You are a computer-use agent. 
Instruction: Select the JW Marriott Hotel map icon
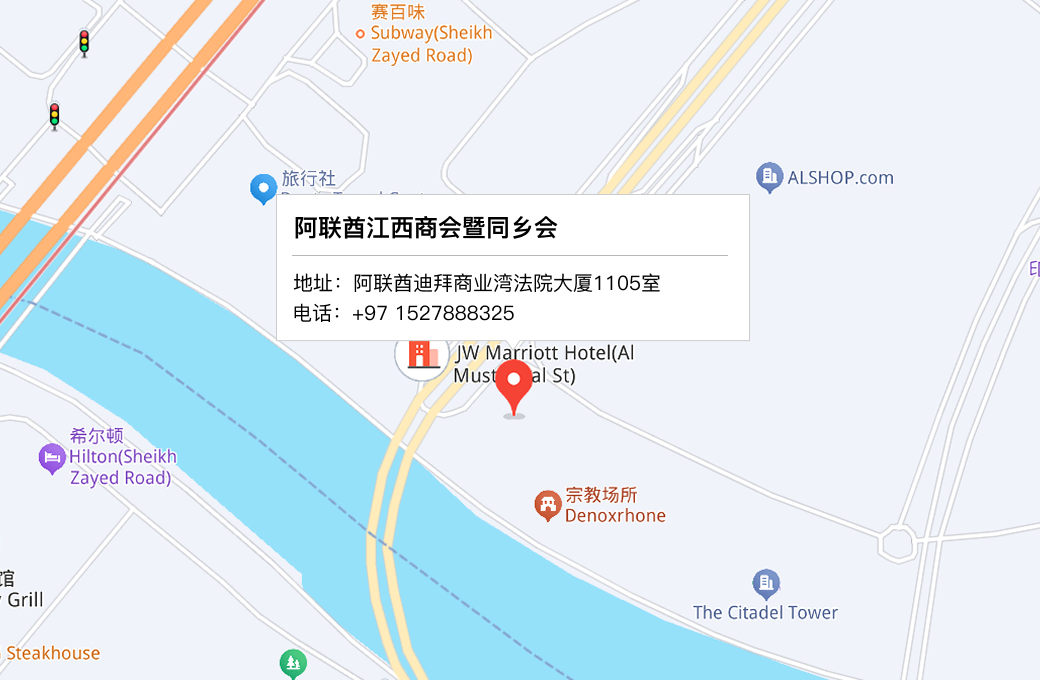point(423,355)
